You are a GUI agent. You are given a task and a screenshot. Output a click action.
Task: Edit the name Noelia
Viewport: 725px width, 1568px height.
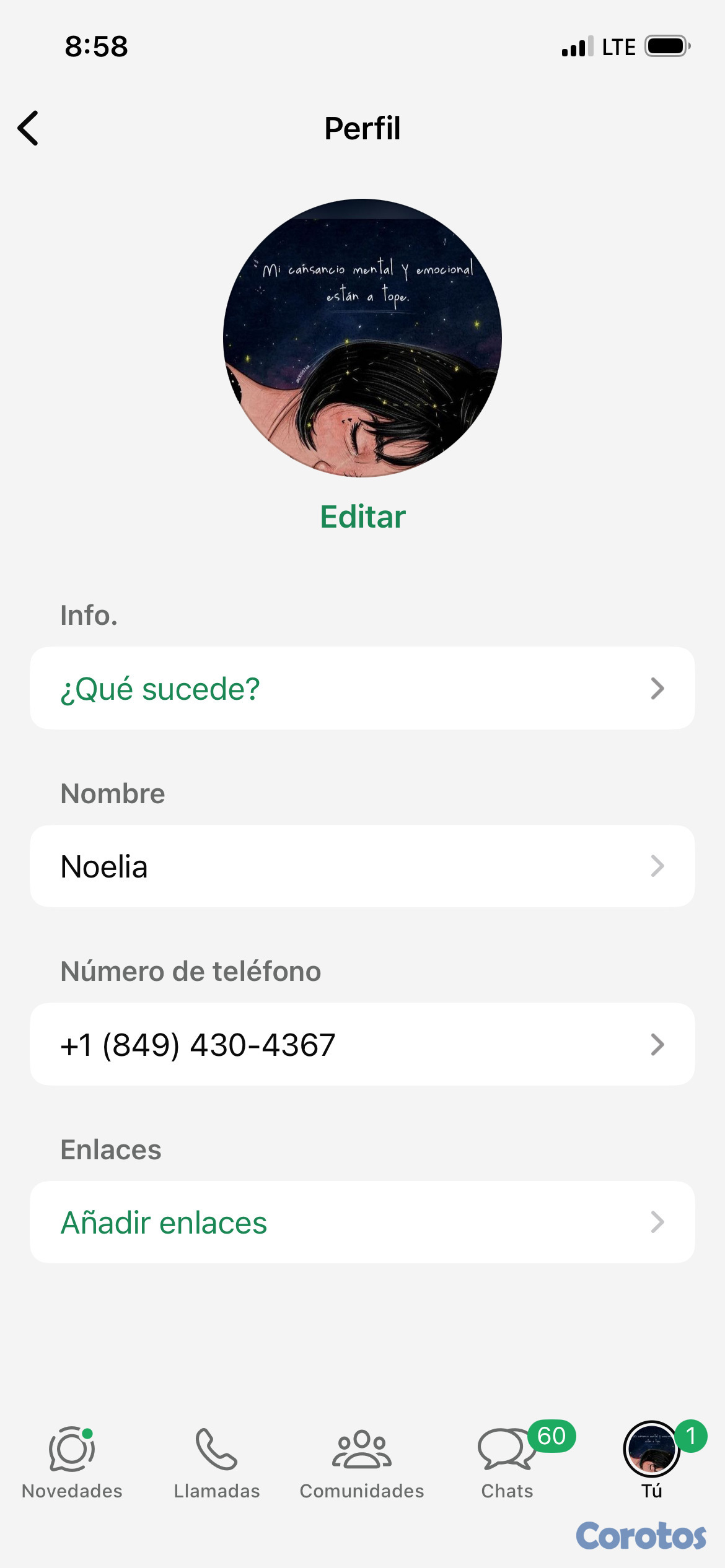tap(362, 866)
